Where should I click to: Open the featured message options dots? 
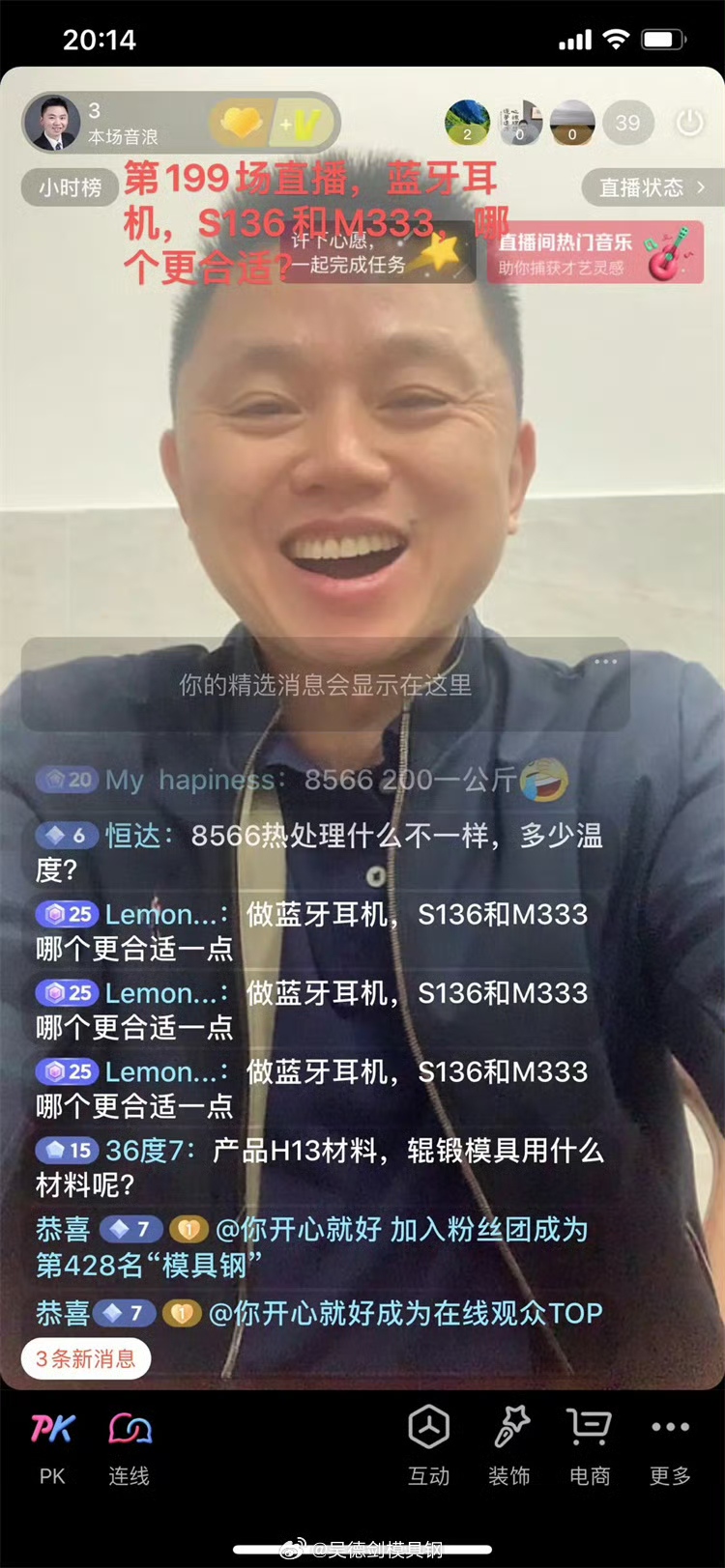click(x=606, y=662)
